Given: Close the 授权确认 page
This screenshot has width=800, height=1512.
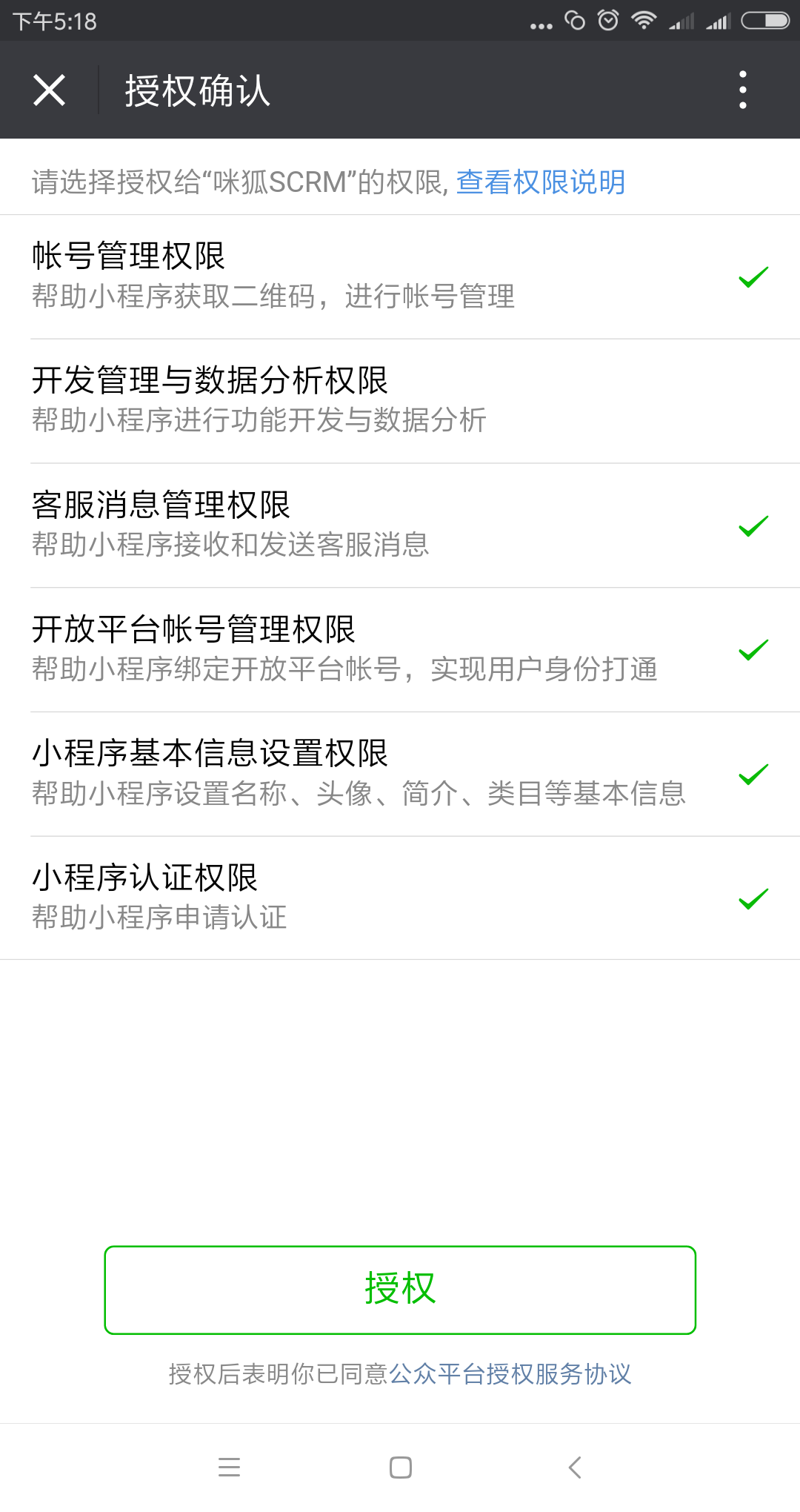Looking at the screenshot, I should point(49,90).
